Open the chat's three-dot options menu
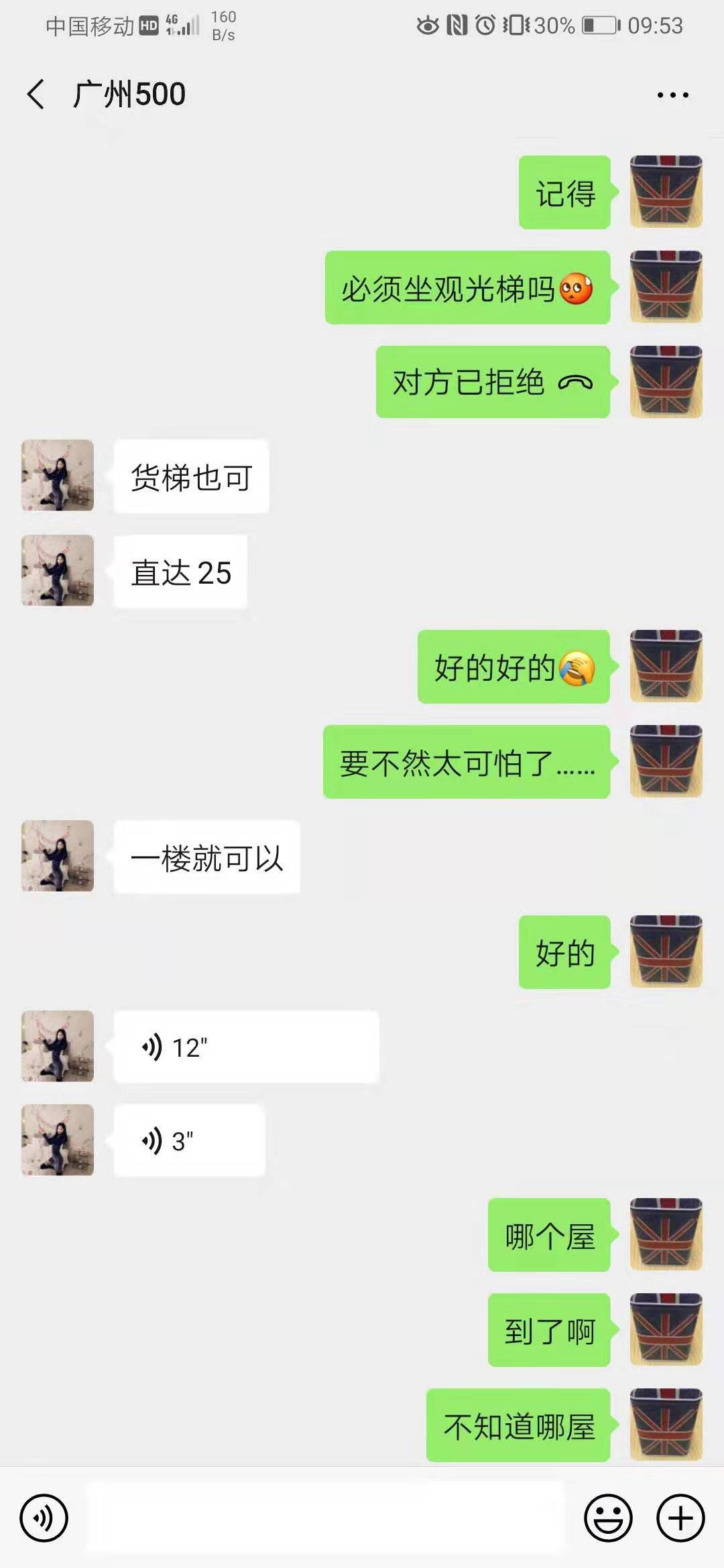The image size is (724, 1568). (x=672, y=95)
